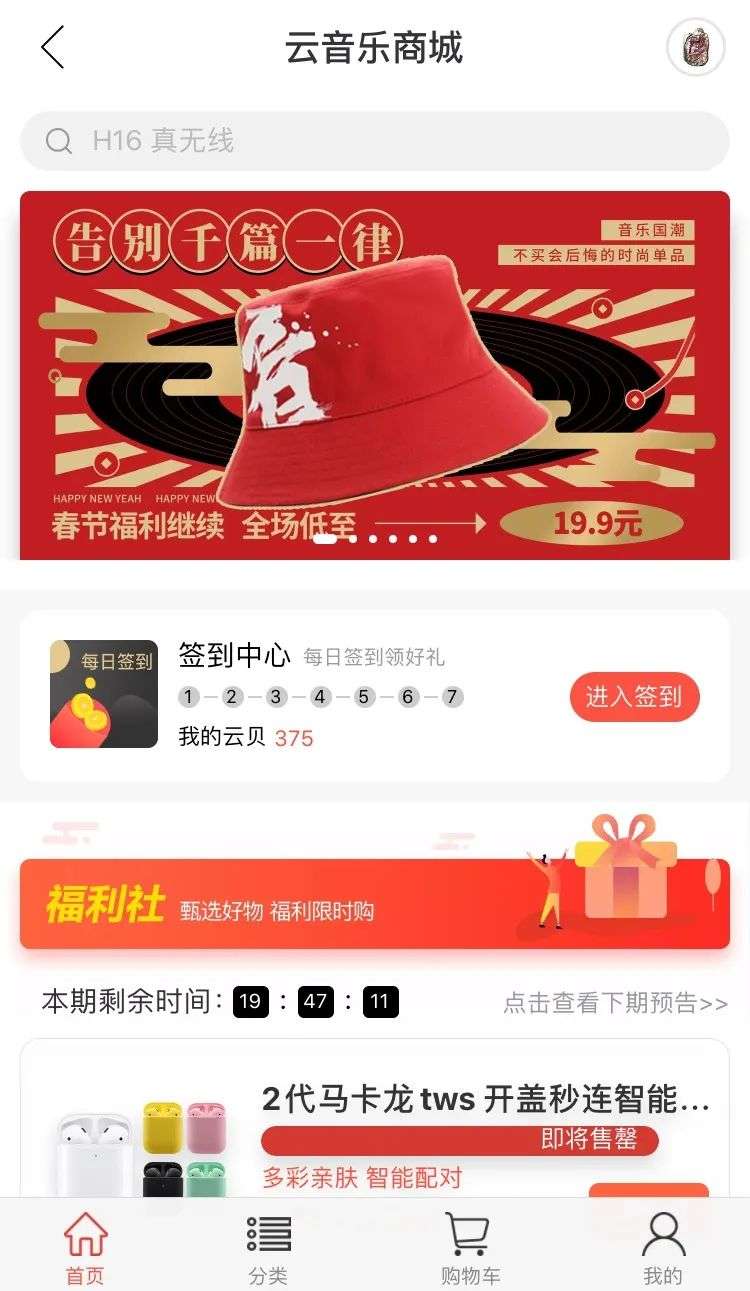This screenshot has width=750, height=1291.
Task: Open the 购物车 tab
Action: tap(470, 1248)
